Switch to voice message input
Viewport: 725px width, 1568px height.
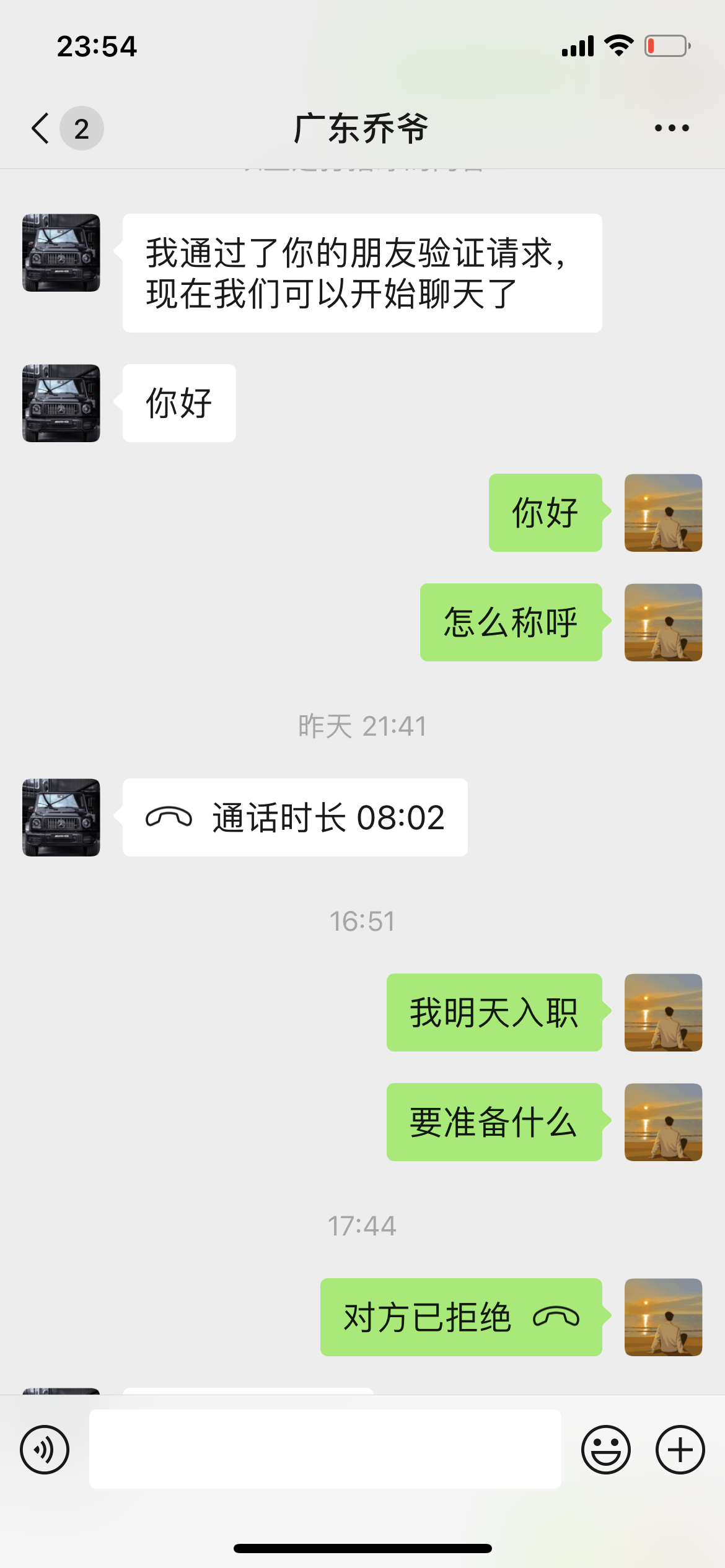tap(45, 1450)
